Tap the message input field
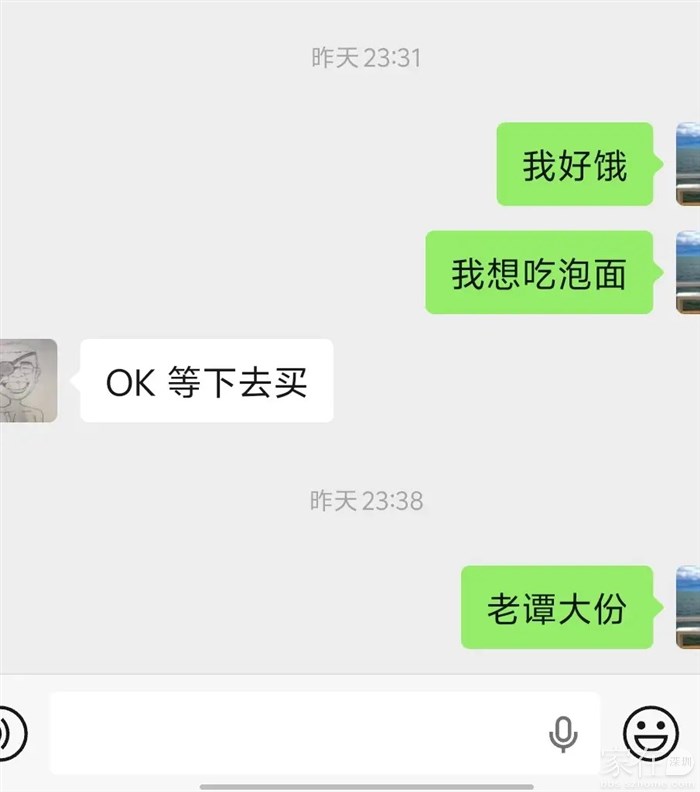The image size is (700, 792). point(300,733)
